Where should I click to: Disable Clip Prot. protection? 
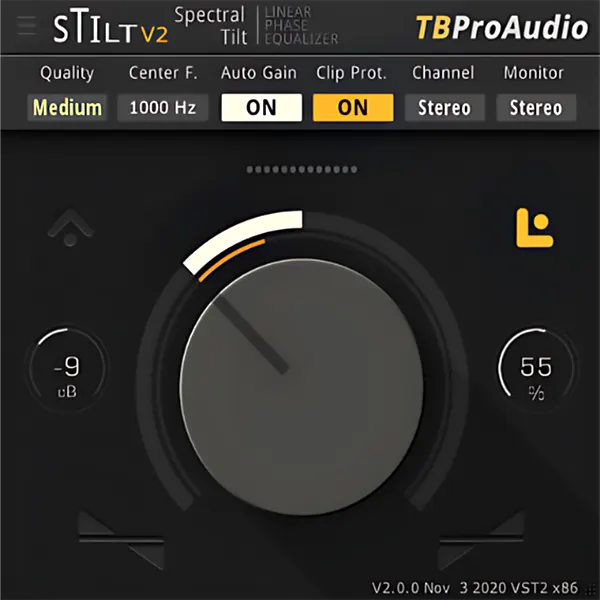pyautogui.click(x=352, y=108)
